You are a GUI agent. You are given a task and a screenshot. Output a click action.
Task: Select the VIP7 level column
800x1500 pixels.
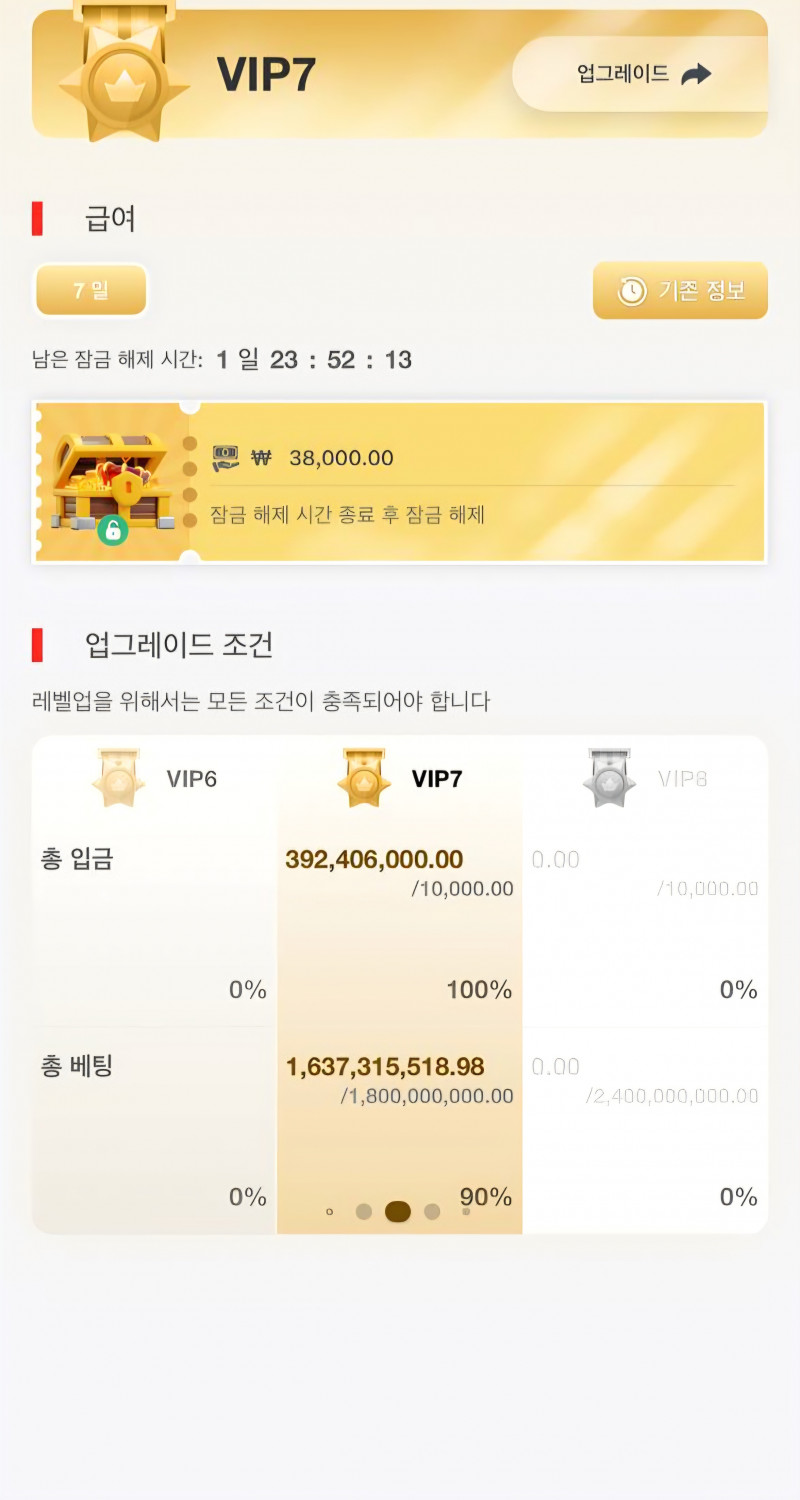pyautogui.click(x=400, y=779)
